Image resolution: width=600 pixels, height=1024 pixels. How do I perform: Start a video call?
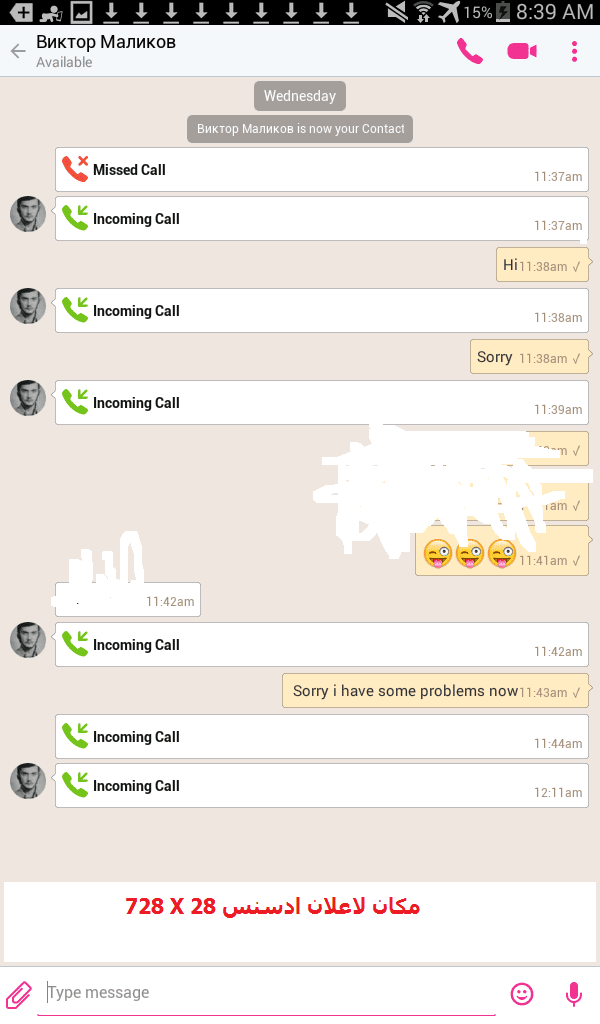point(522,51)
